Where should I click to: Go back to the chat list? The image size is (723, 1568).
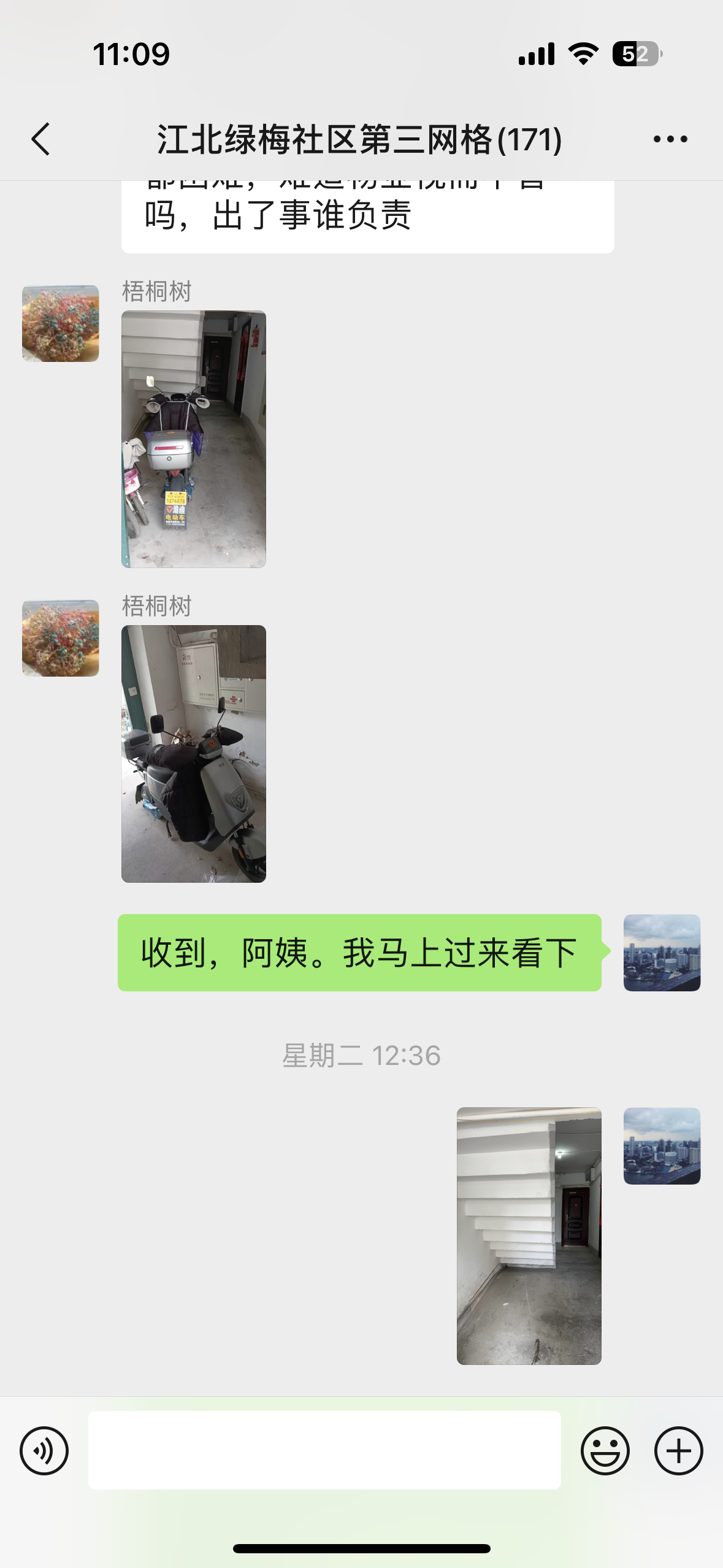point(40,139)
